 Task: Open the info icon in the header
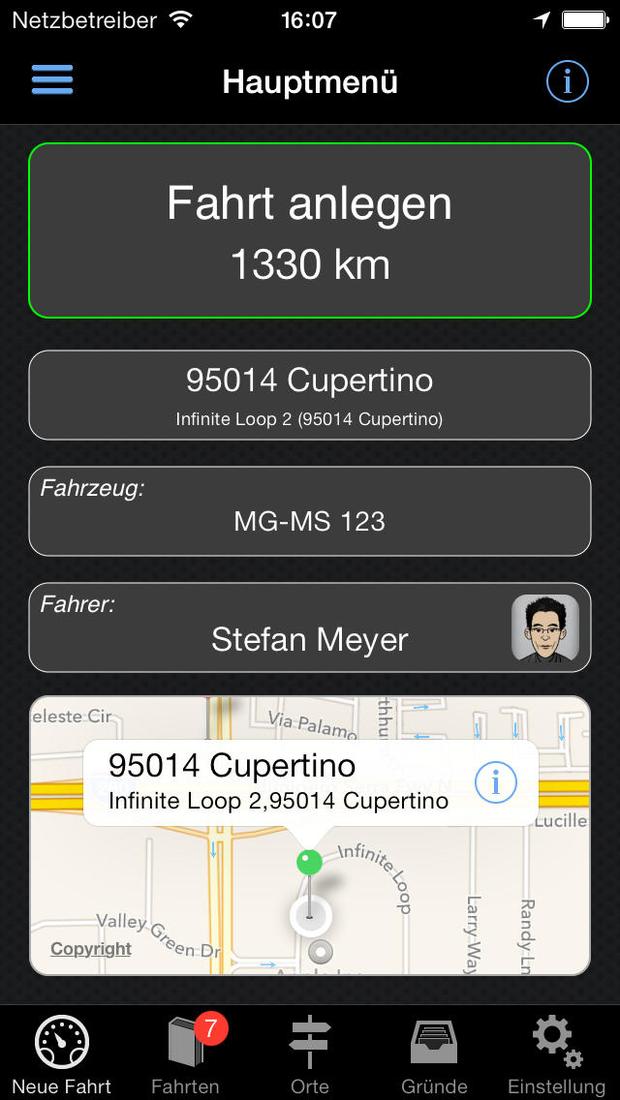(x=567, y=81)
